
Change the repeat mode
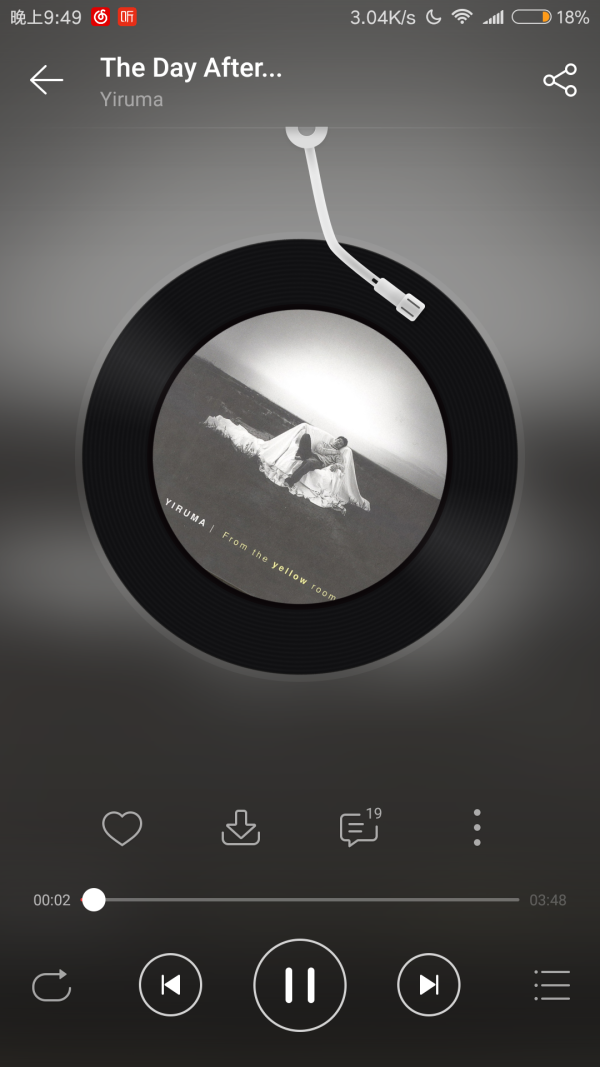[x=51, y=985]
